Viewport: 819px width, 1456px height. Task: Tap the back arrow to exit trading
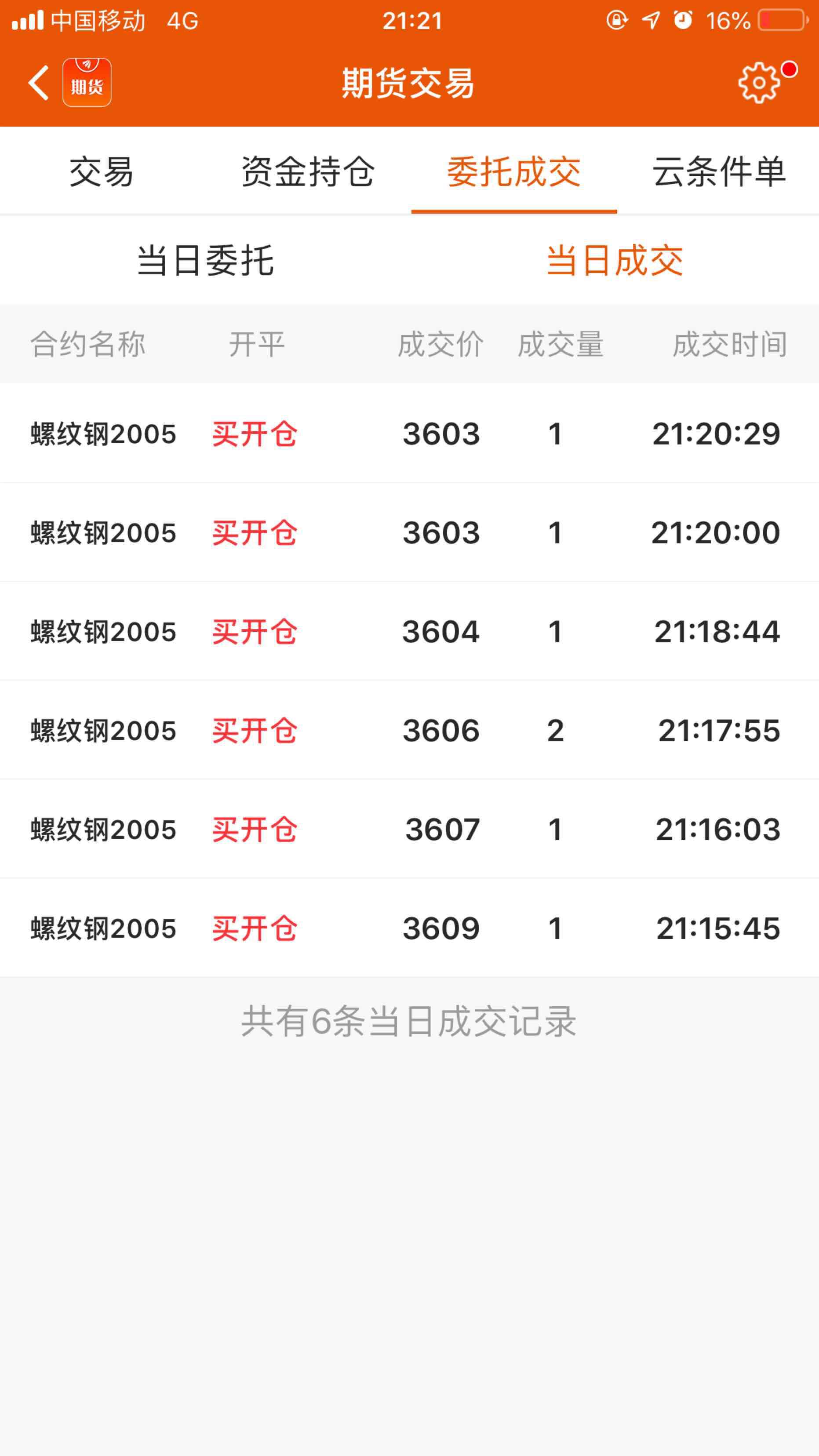coord(37,82)
